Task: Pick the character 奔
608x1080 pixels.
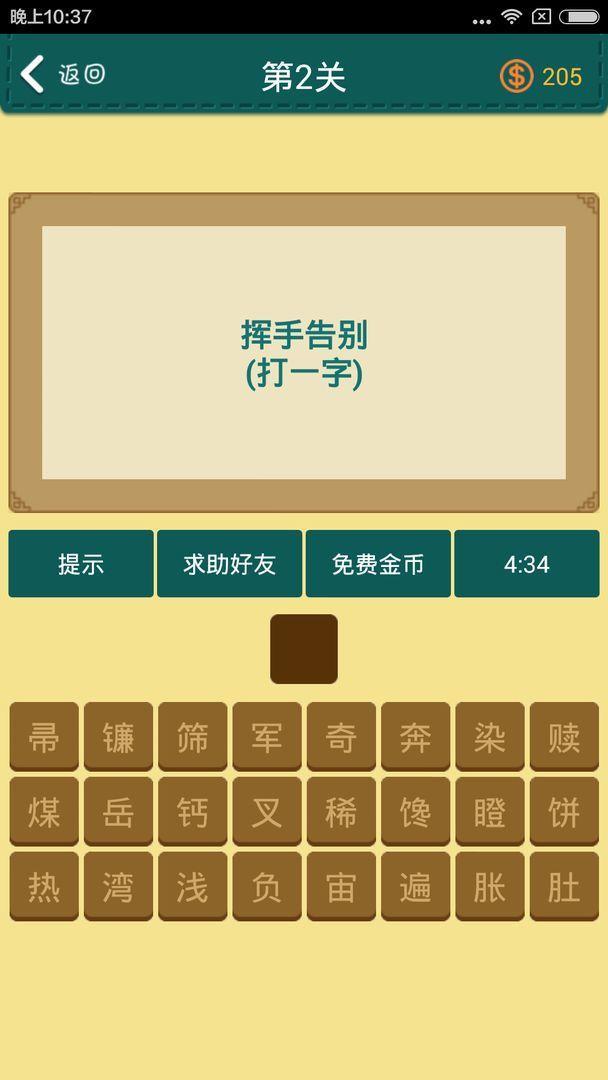Action: [415, 737]
